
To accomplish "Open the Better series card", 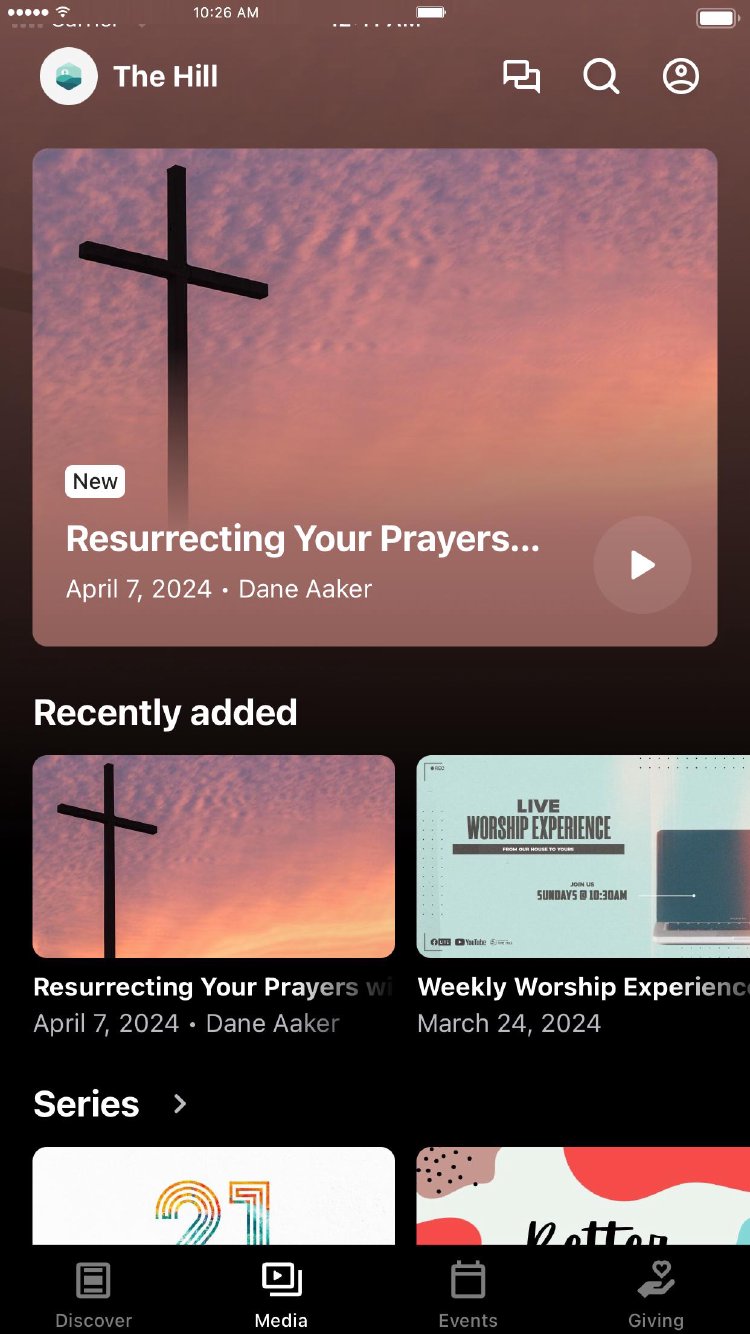I will (583, 1196).
